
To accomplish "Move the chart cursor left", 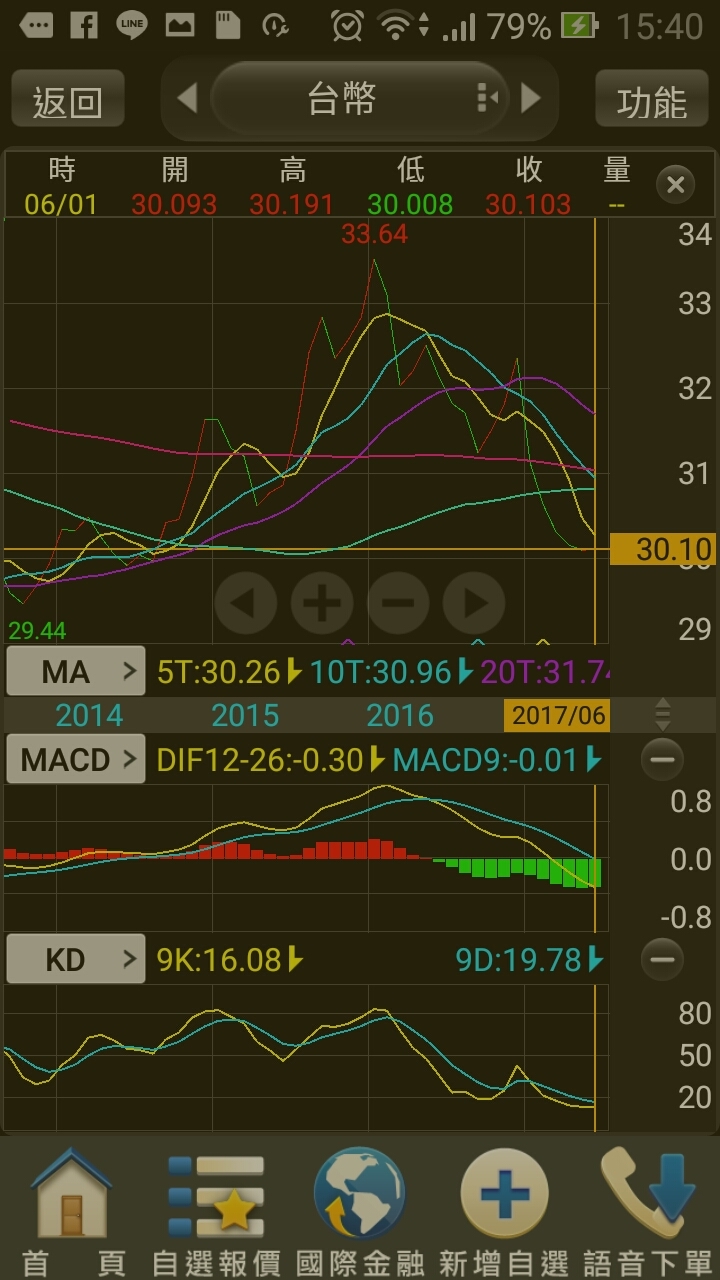I will click(245, 603).
